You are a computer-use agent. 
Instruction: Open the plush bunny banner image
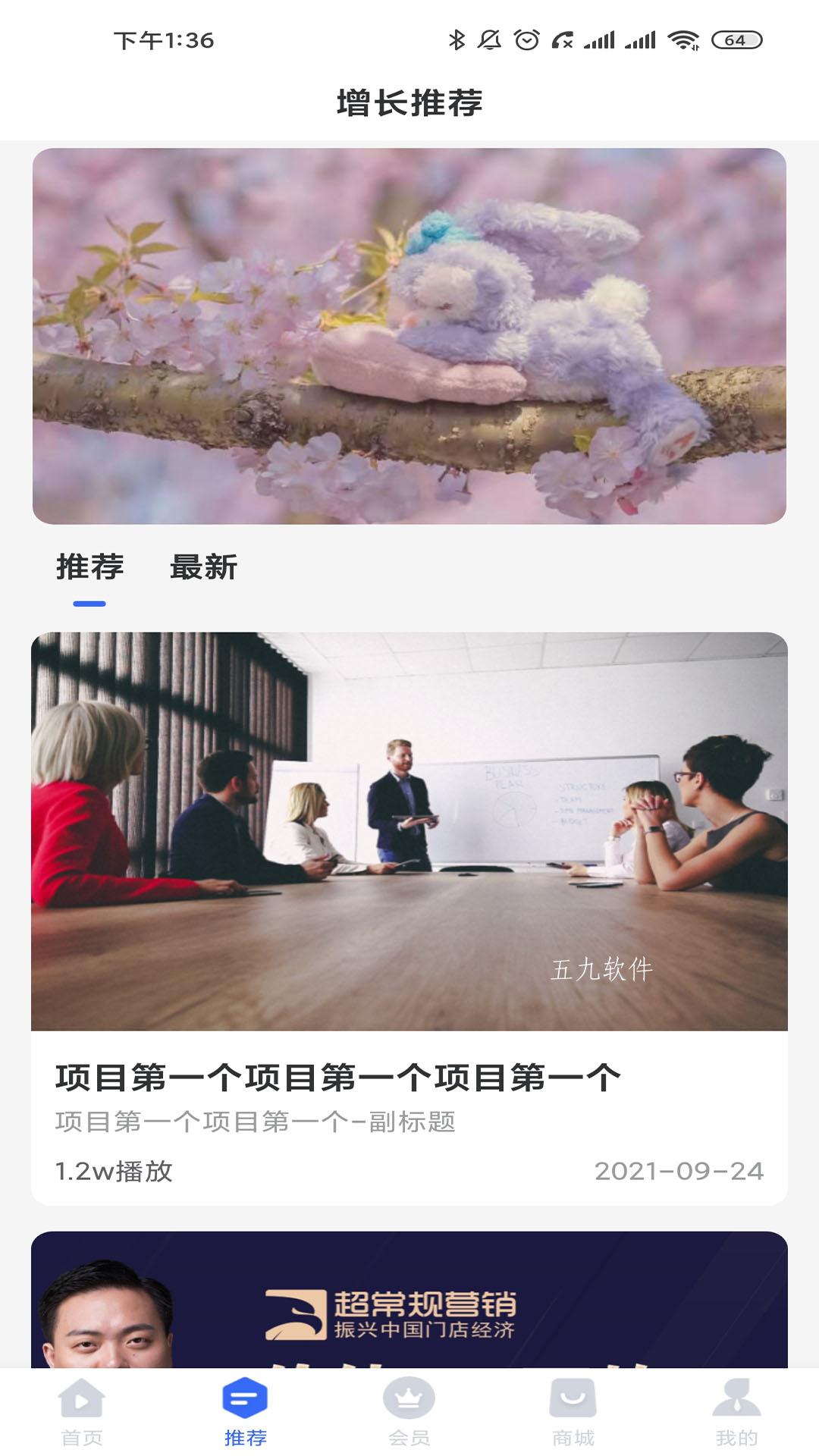[x=409, y=336]
